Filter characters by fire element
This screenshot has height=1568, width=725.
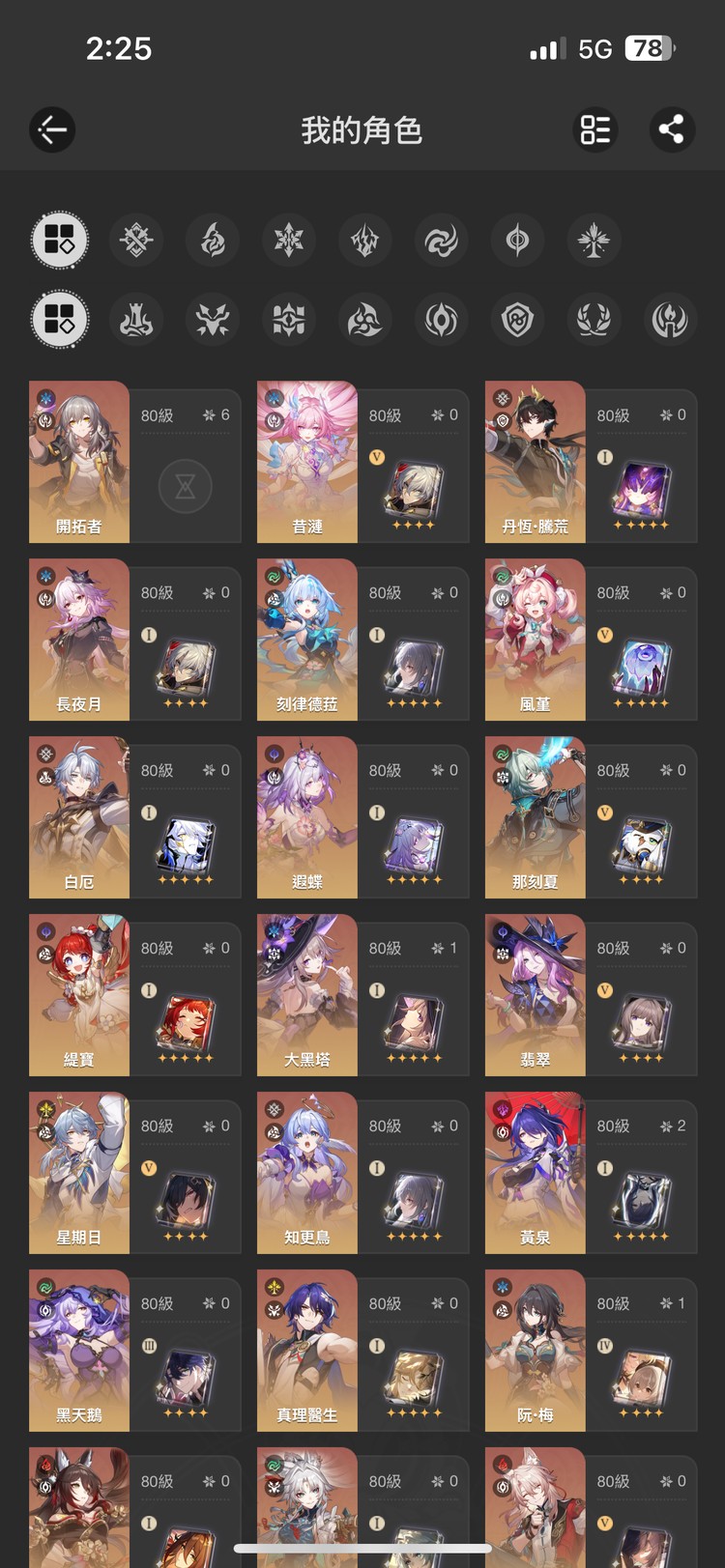pyautogui.click(x=213, y=241)
